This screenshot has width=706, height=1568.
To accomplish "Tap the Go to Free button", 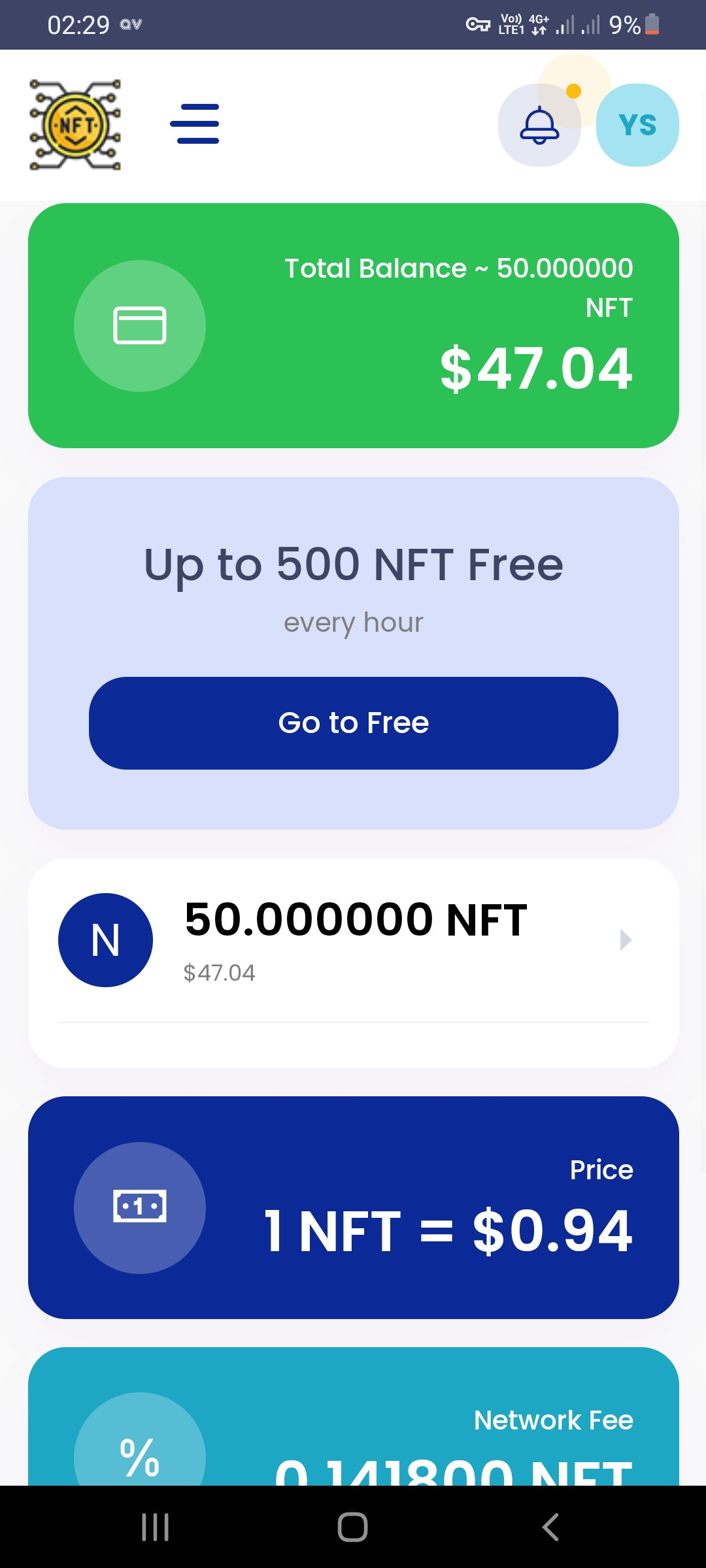I will pyautogui.click(x=354, y=723).
